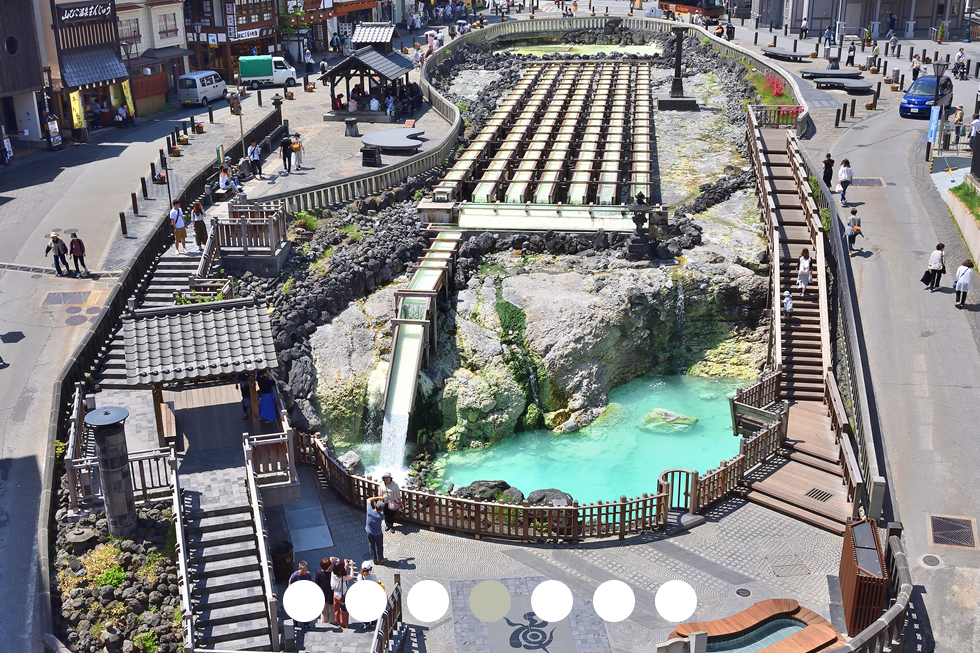Image resolution: width=980 pixels, height=653 pixels.
Task: Tap the highlighted fourth slide dot
Action: tap(490, 601)
